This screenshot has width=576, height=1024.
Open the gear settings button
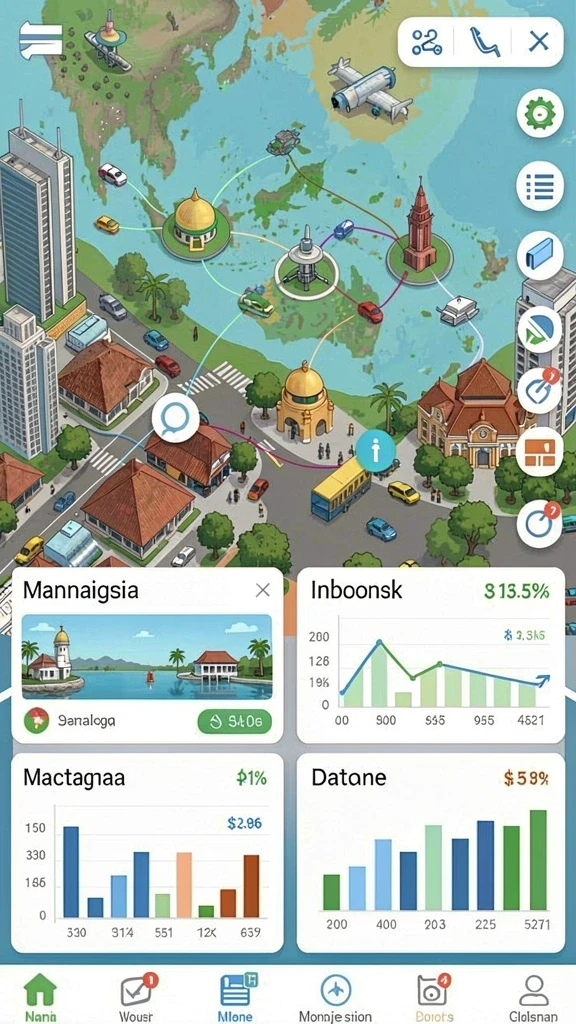tap(540, 114)
